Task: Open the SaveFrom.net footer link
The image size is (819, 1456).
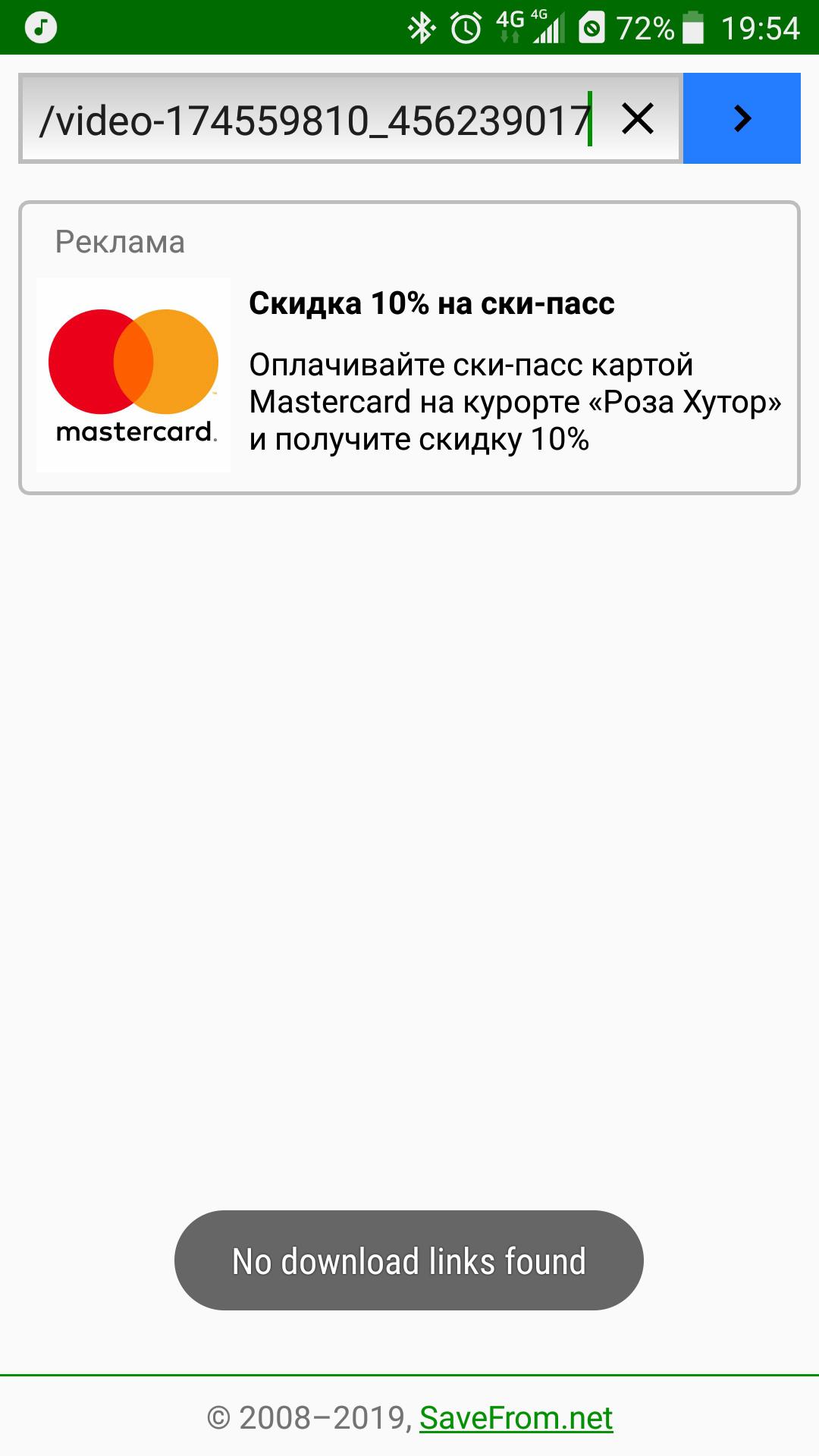Action: coord(516,1417)
